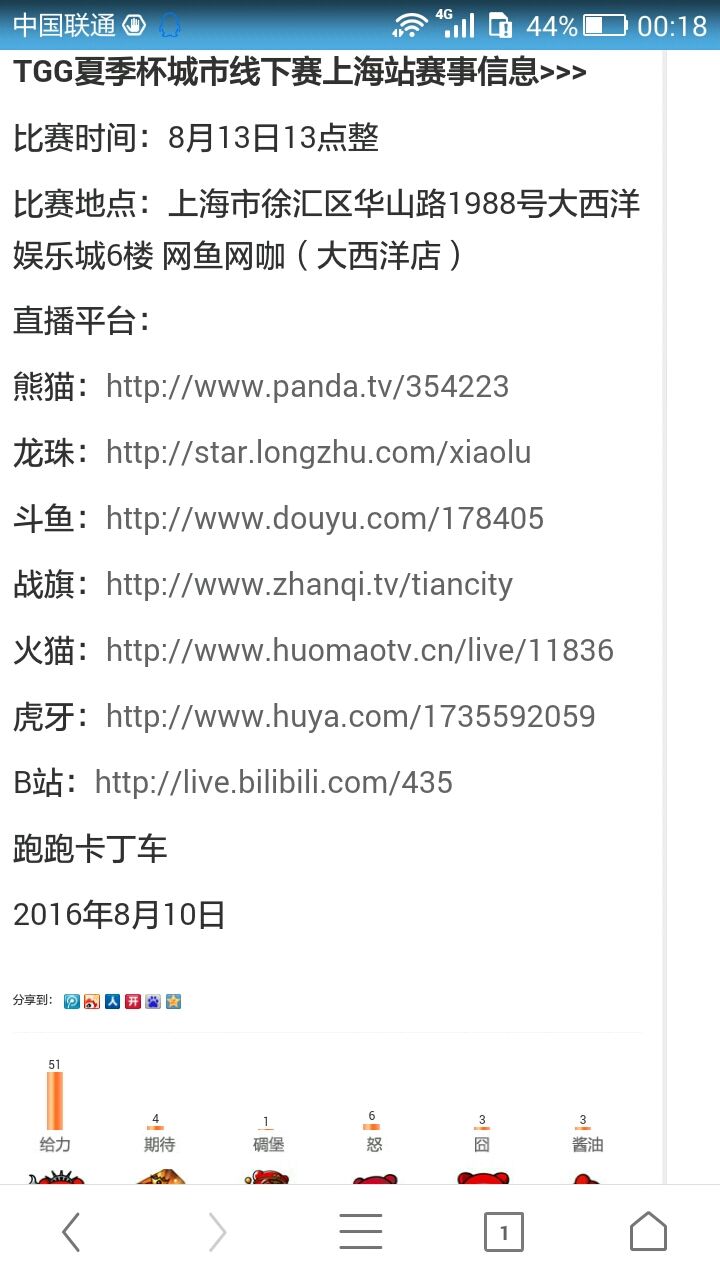
Task: Open the huomaotv.cn live link
Action: click(360, 650)
